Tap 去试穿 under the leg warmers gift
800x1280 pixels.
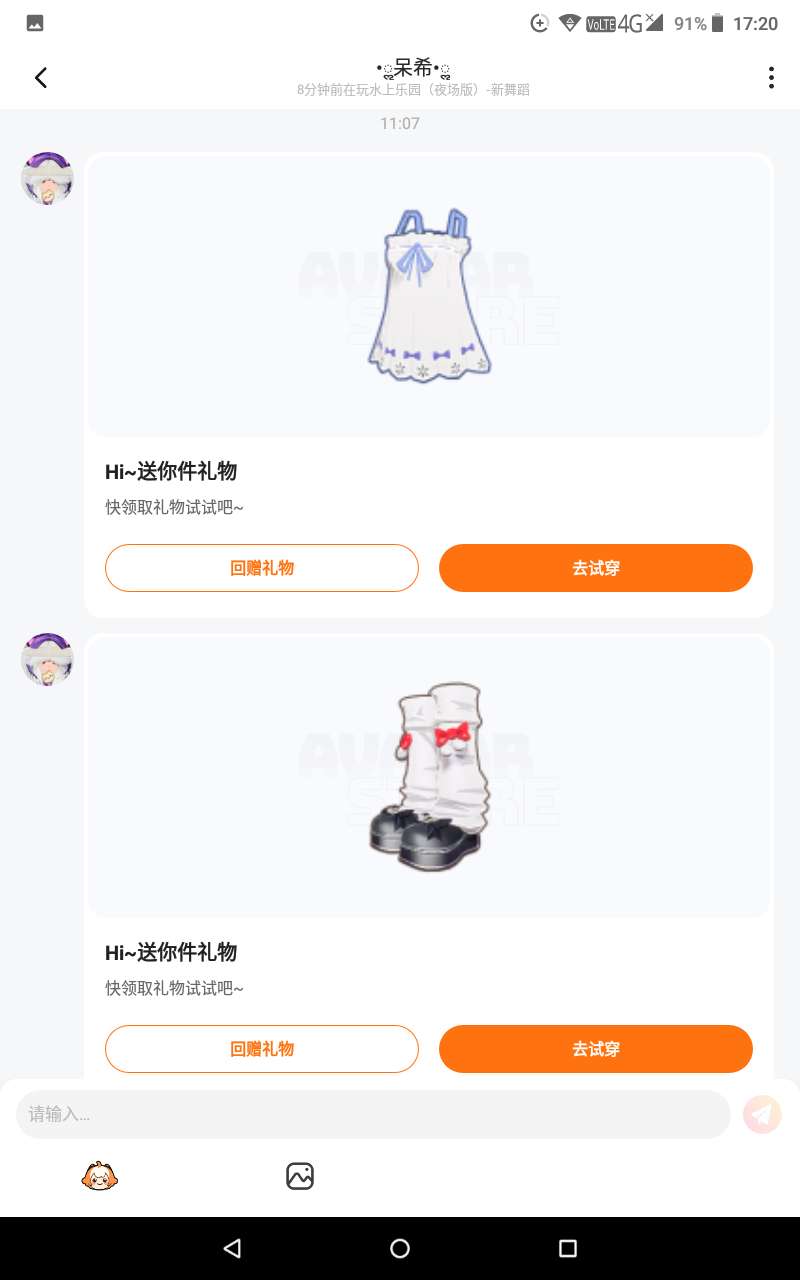596,1049
